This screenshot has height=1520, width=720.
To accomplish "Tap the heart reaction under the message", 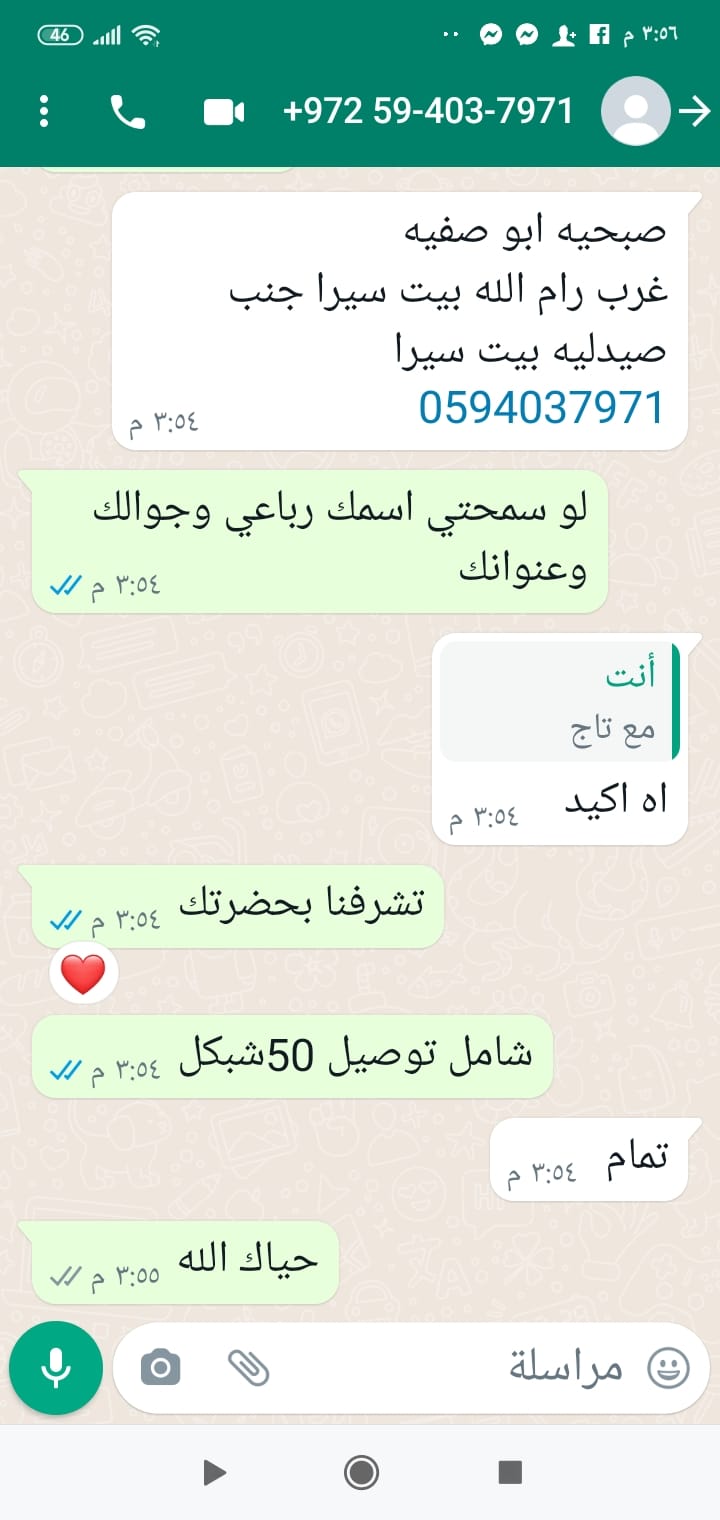I will (x=83, y=973).
